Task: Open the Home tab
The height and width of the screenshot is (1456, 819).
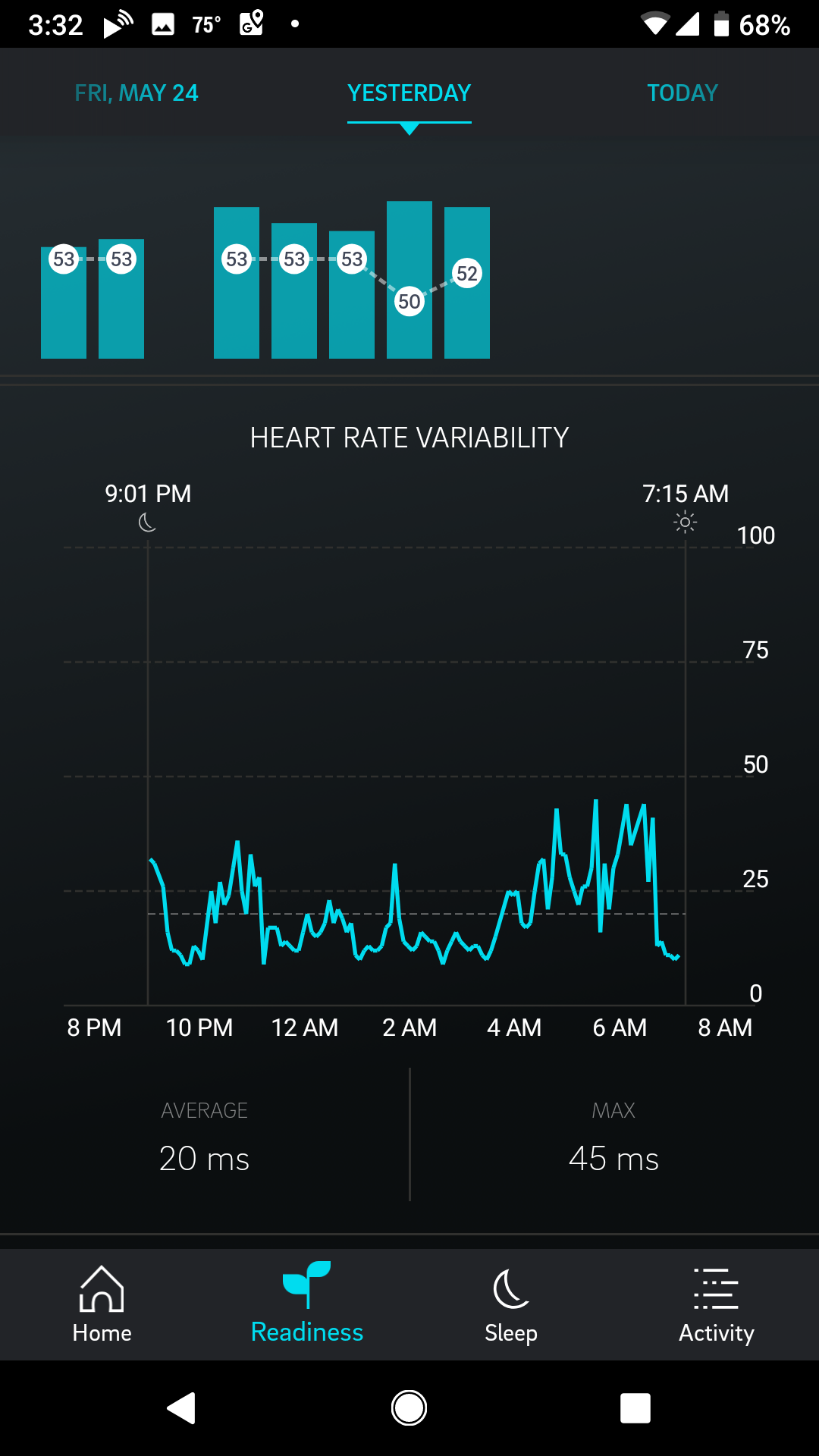Action: click(x=102, y=1304)
